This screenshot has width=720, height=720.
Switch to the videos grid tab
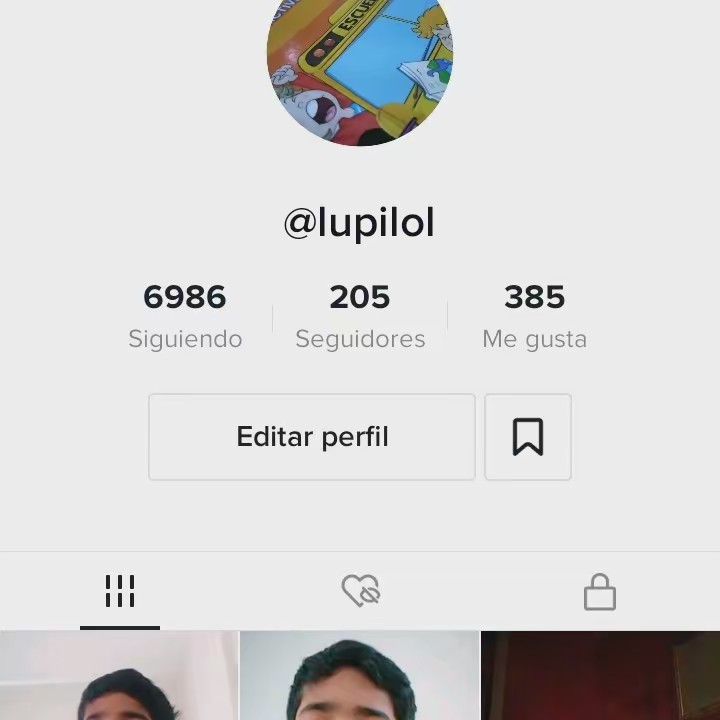[120, 591]
